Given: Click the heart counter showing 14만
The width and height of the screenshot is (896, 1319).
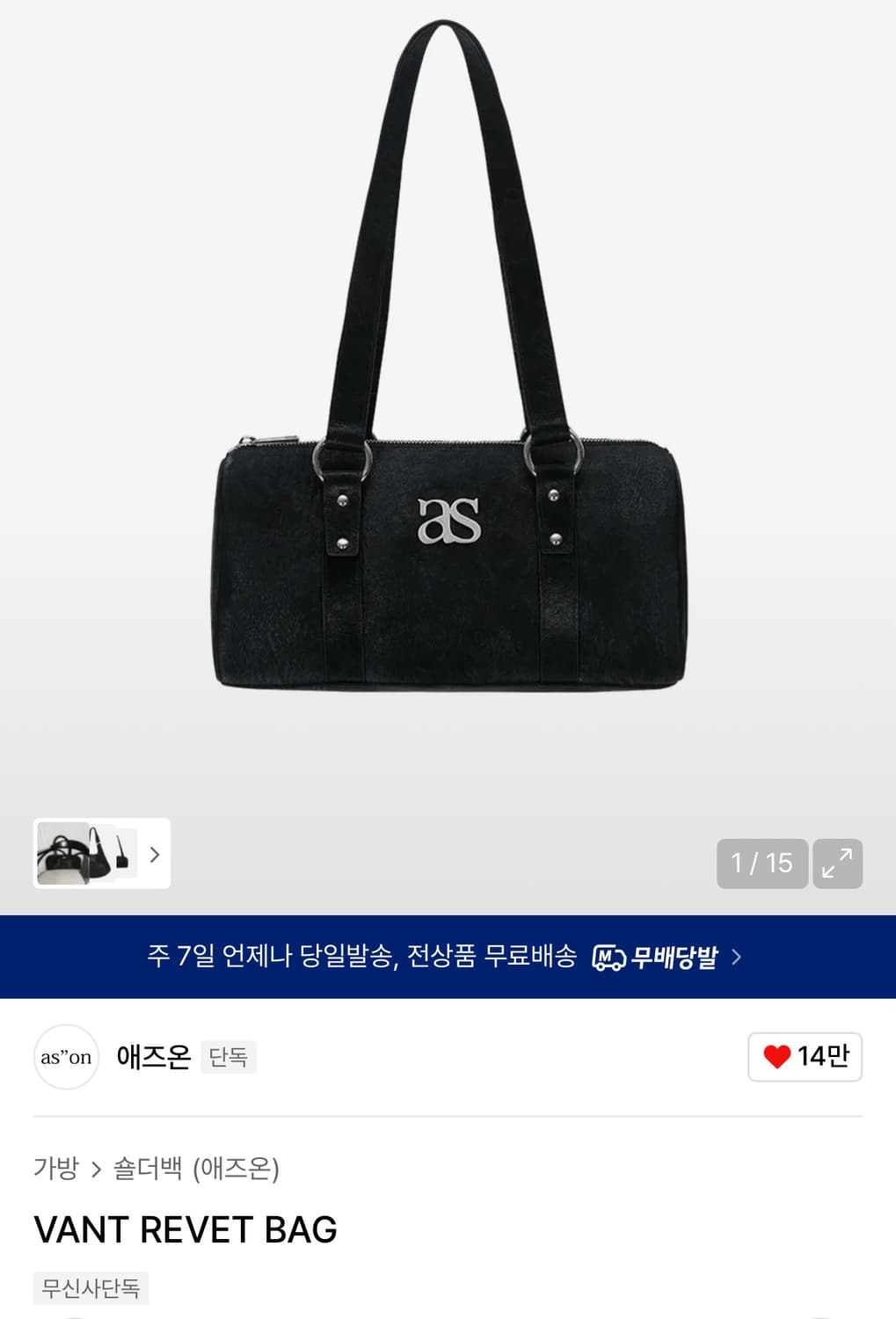Looking at the screenshot, I should [x=806, y=1056].
